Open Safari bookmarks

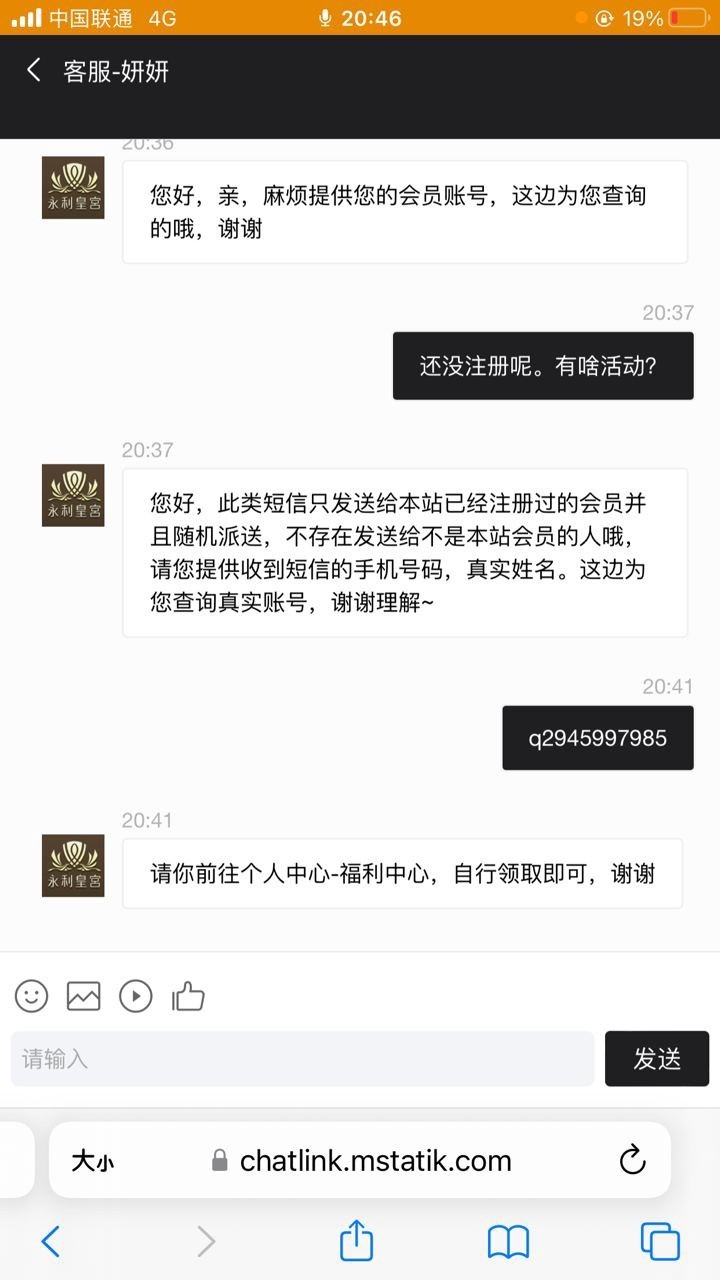click(x=508, y=1242)
